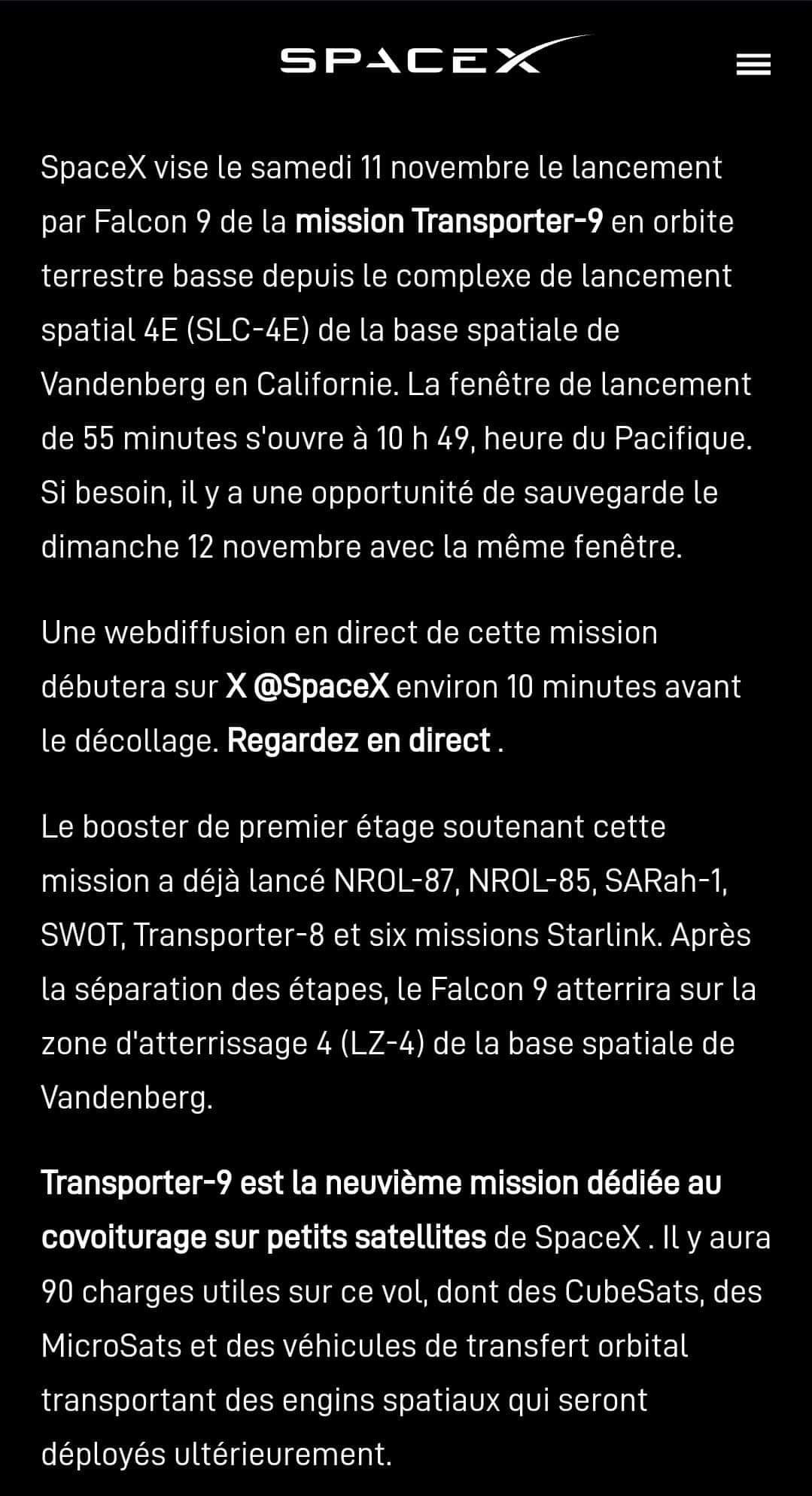Open the hamburger menu
The height and width of the screenshot is (1496, 812).
[753, 65]
